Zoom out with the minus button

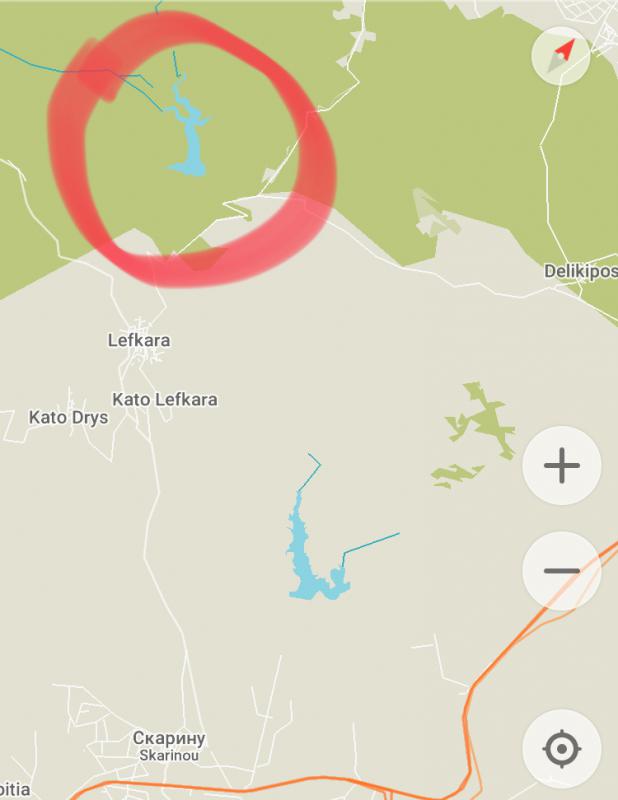561,571
